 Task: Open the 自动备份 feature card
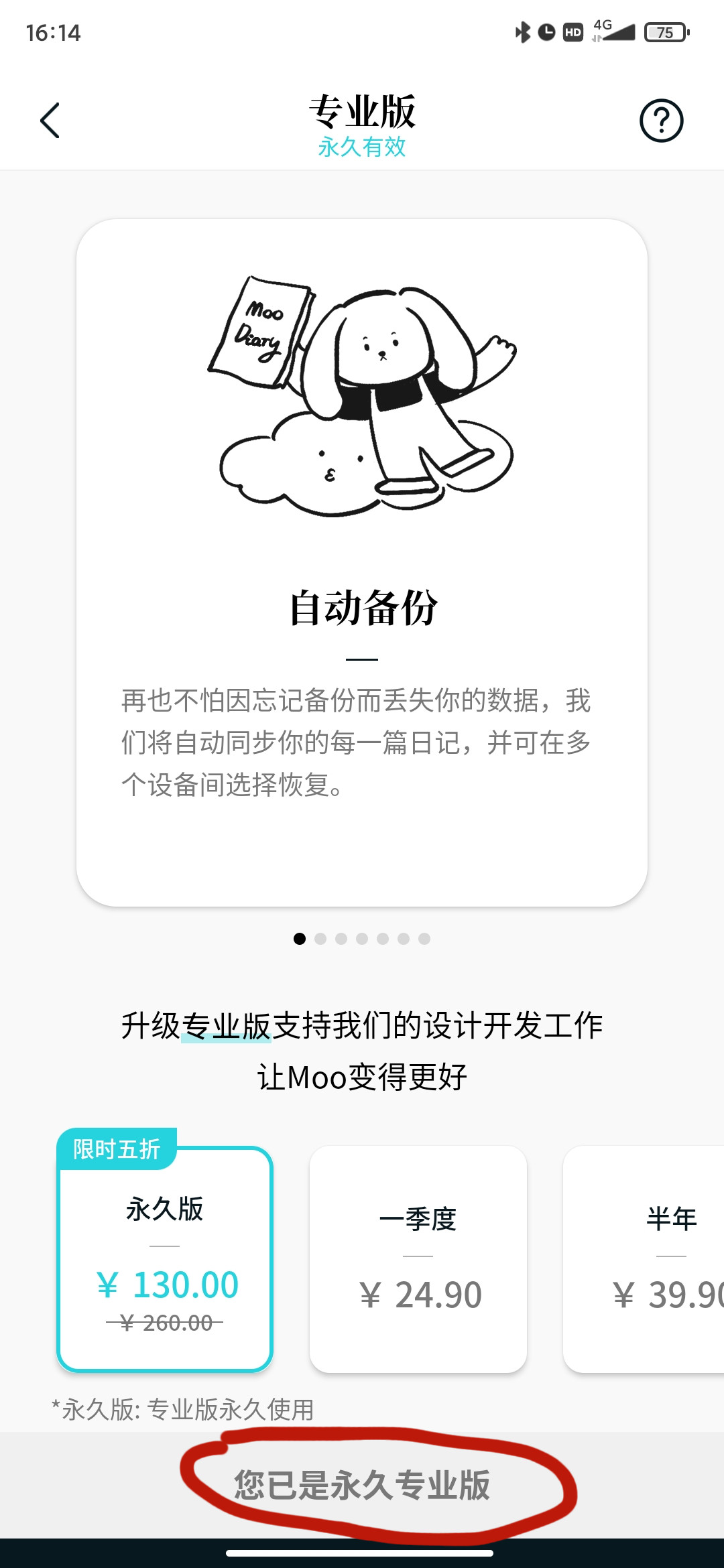[x=362, y=563]
